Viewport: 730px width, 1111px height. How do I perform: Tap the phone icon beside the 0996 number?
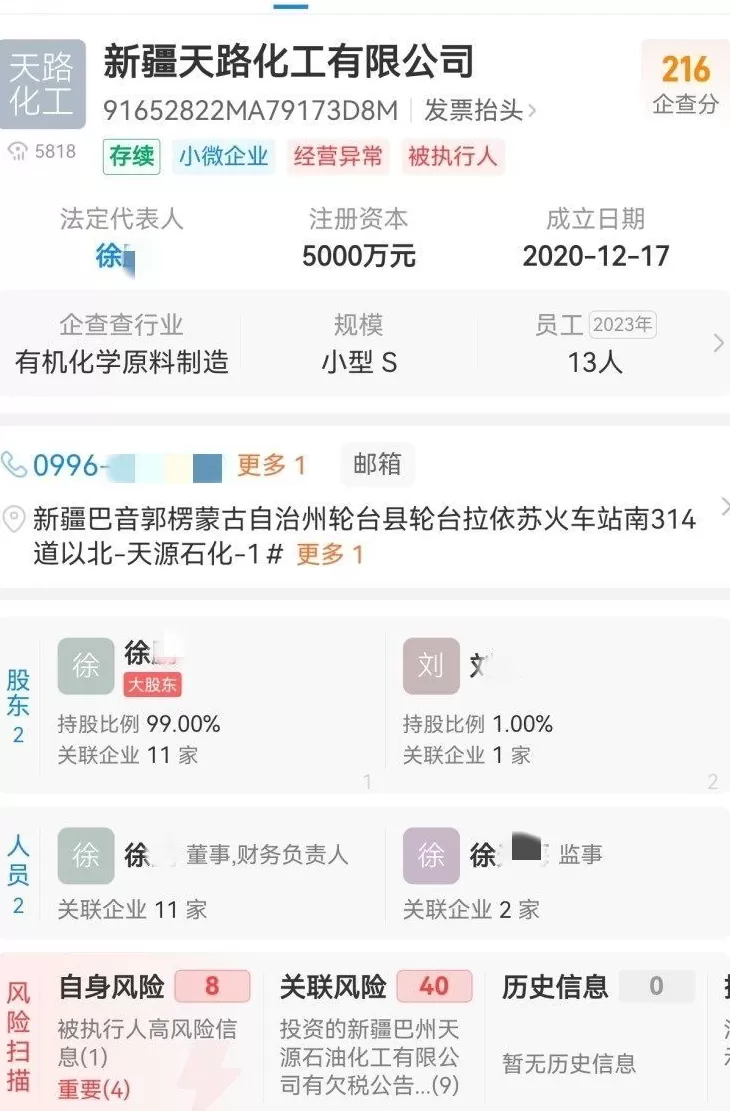[16, 463]
